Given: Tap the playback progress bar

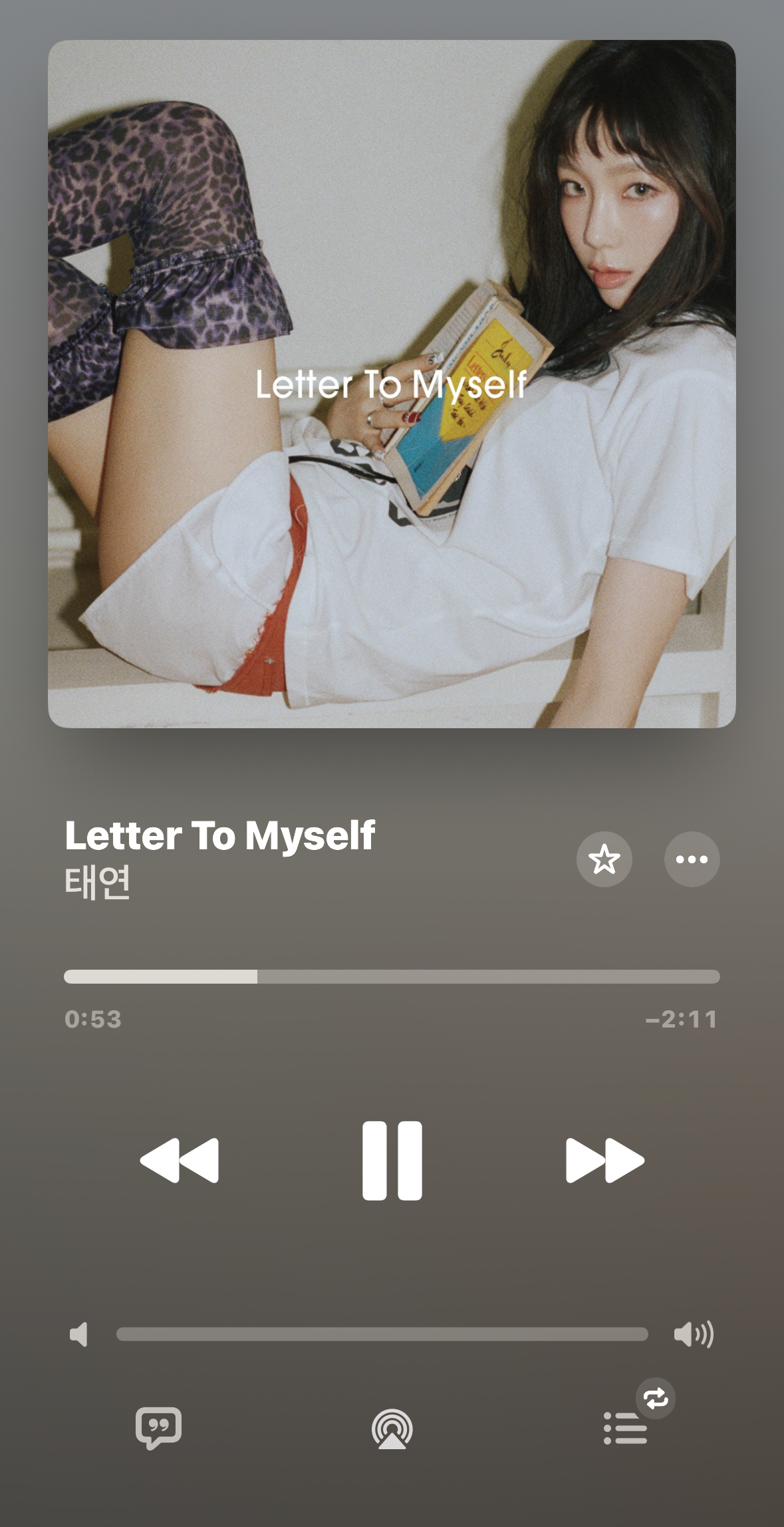Looking at the screenshot, I should click(392, 976).
